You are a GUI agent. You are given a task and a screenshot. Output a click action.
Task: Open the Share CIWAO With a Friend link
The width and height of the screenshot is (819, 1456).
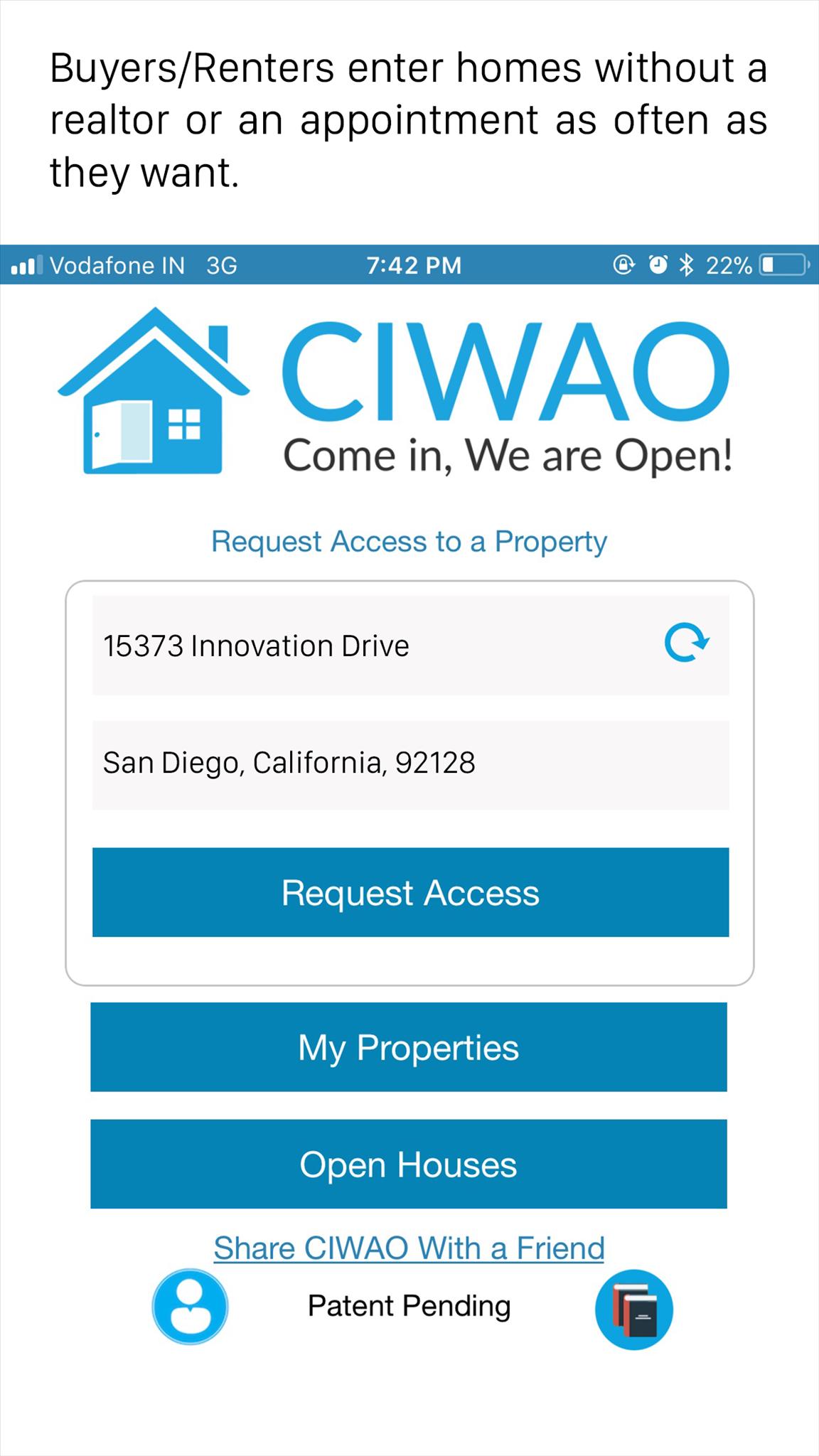point(408,1246)
